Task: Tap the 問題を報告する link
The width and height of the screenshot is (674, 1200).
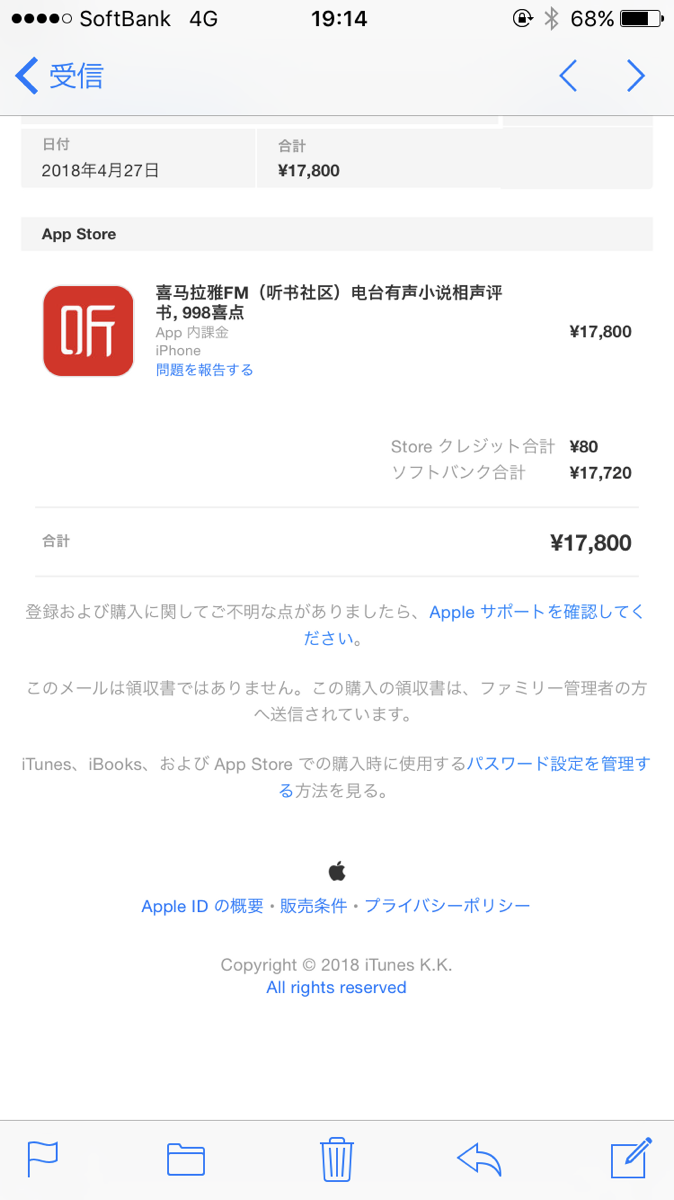Action: tap(204, 370)
